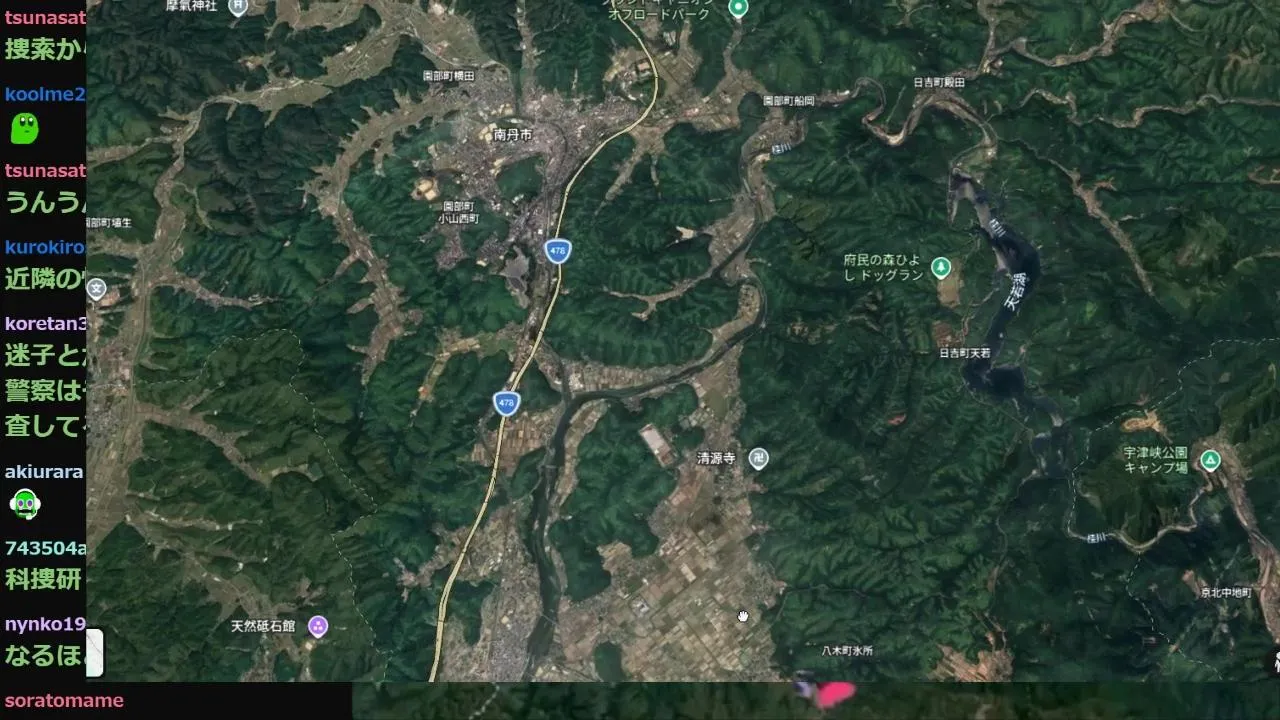Tap the school marker on the left edge
The width and height of the screenshot is (1280, 720).
[x=97, y=289]
